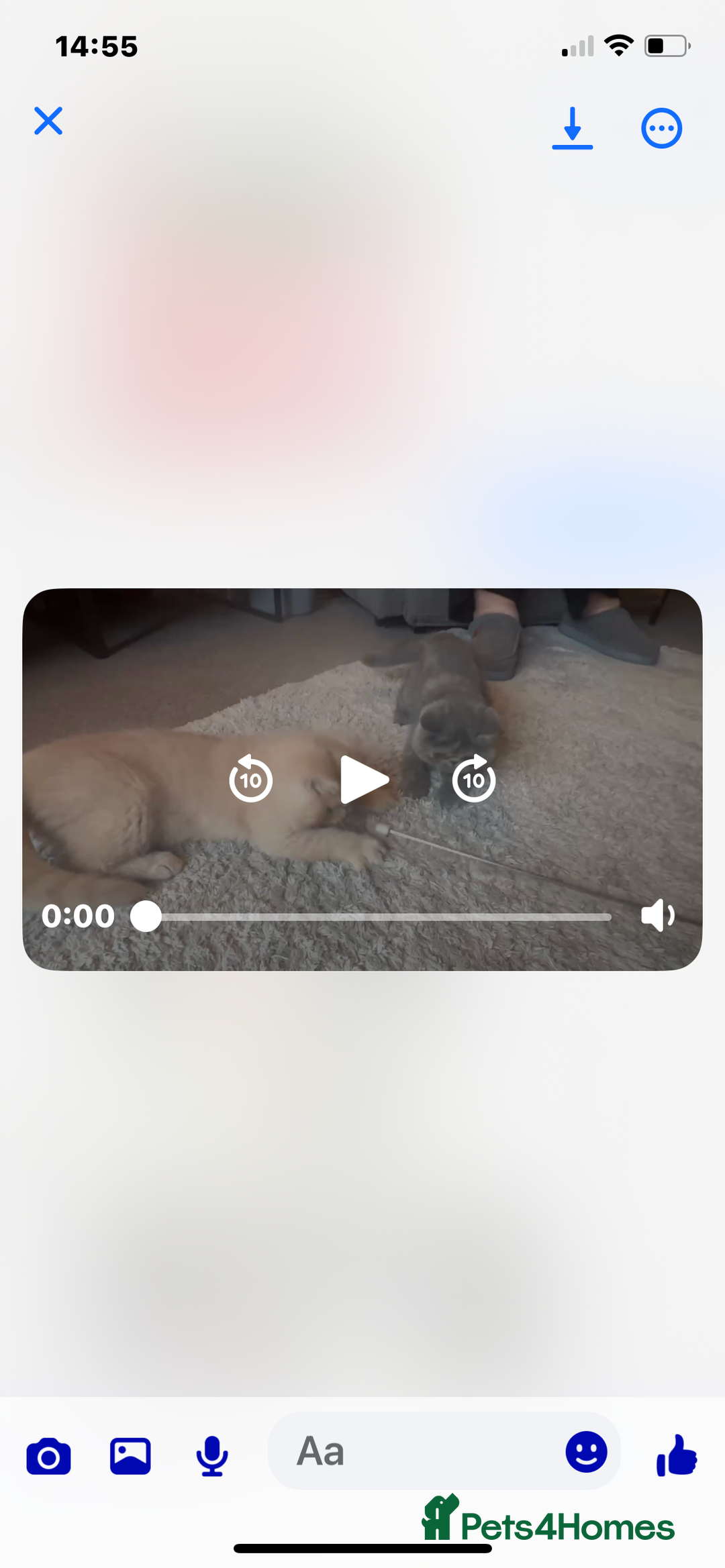725x1568 pixels.
Task: Mute the video sound
Action: (657, 916)
